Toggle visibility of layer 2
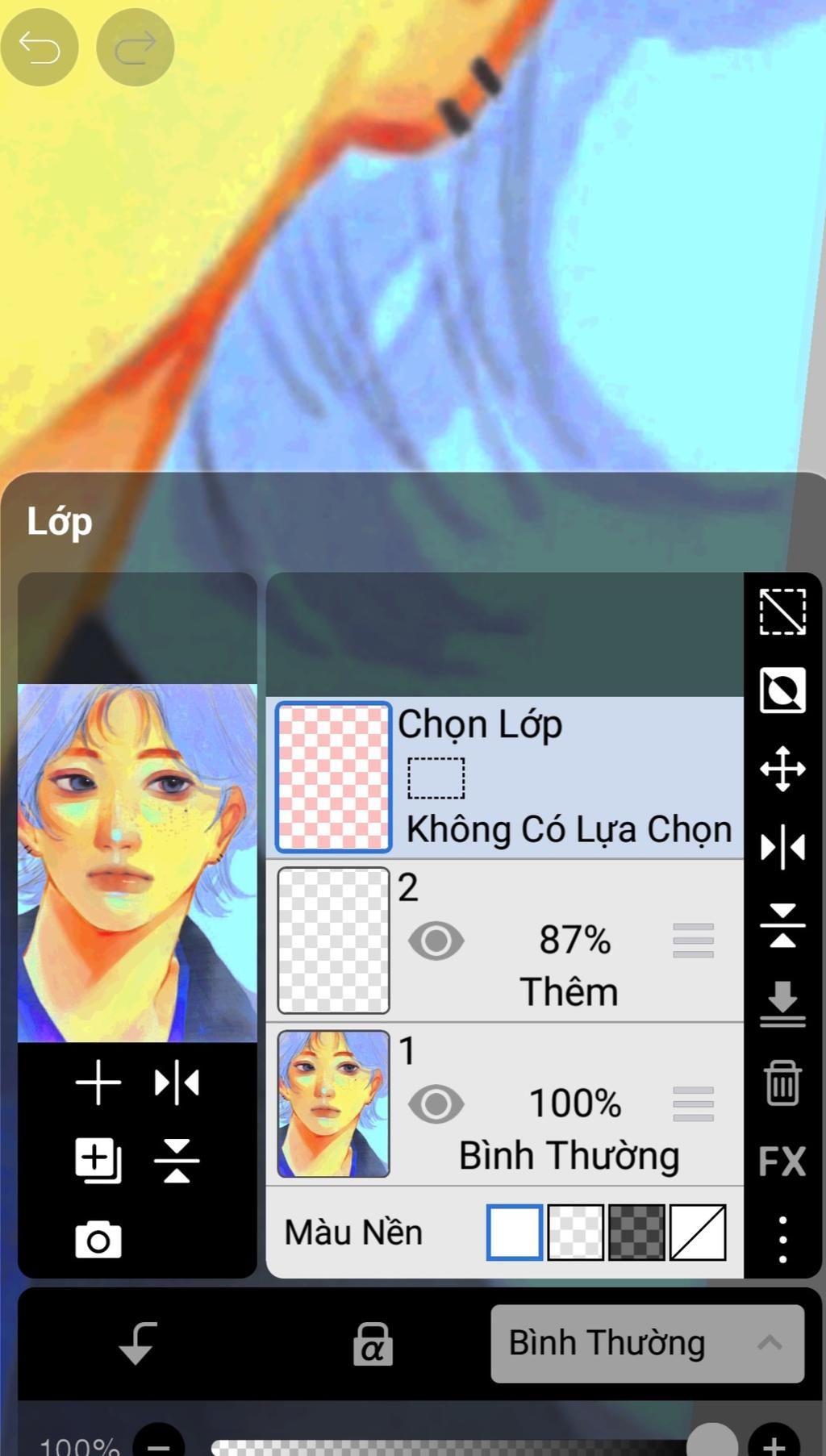Image resolution: width=826 pixels, height=1456 pixels. point(436,941)
